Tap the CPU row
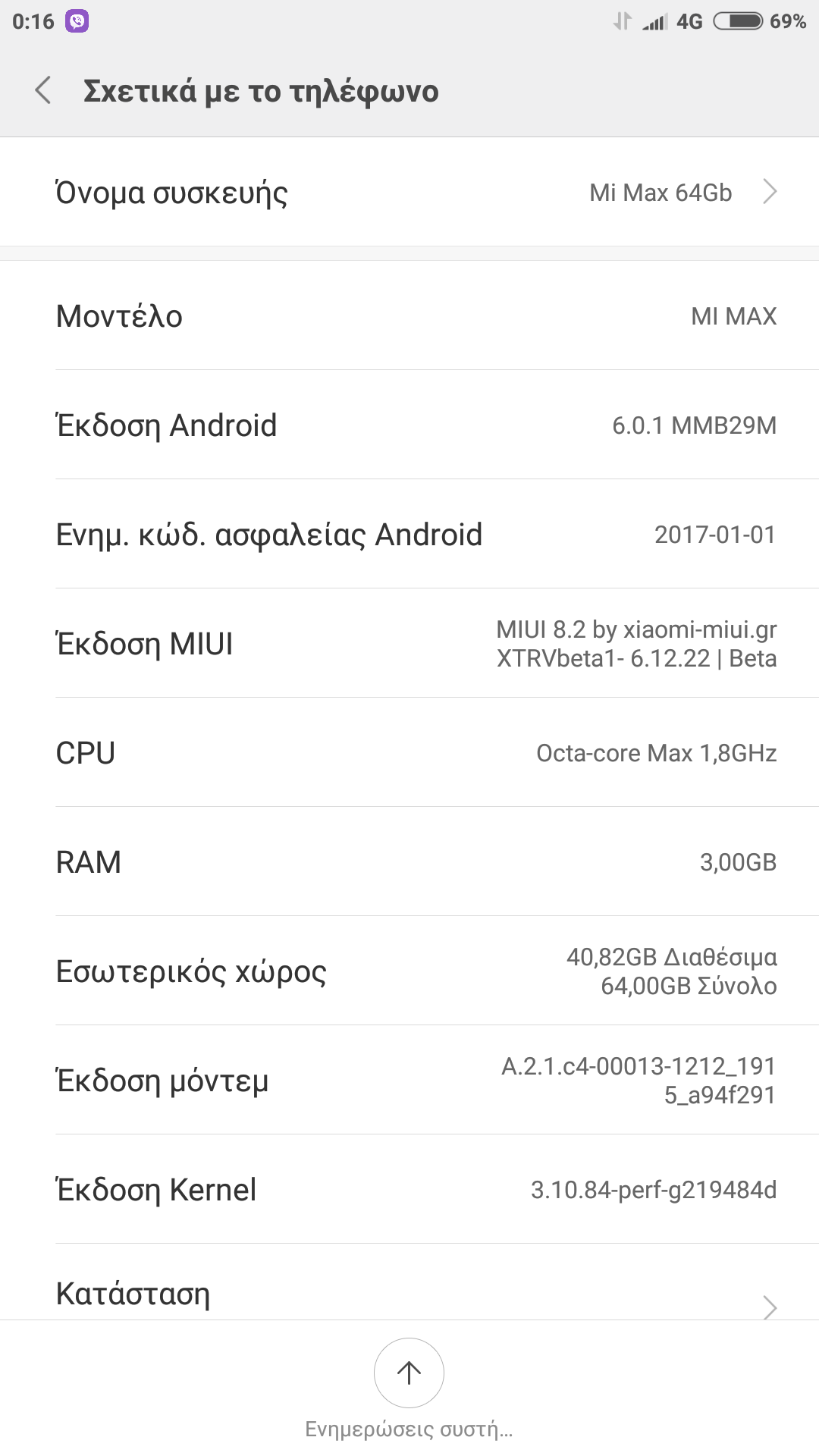The image size is (819, 1456). point(409,753)
